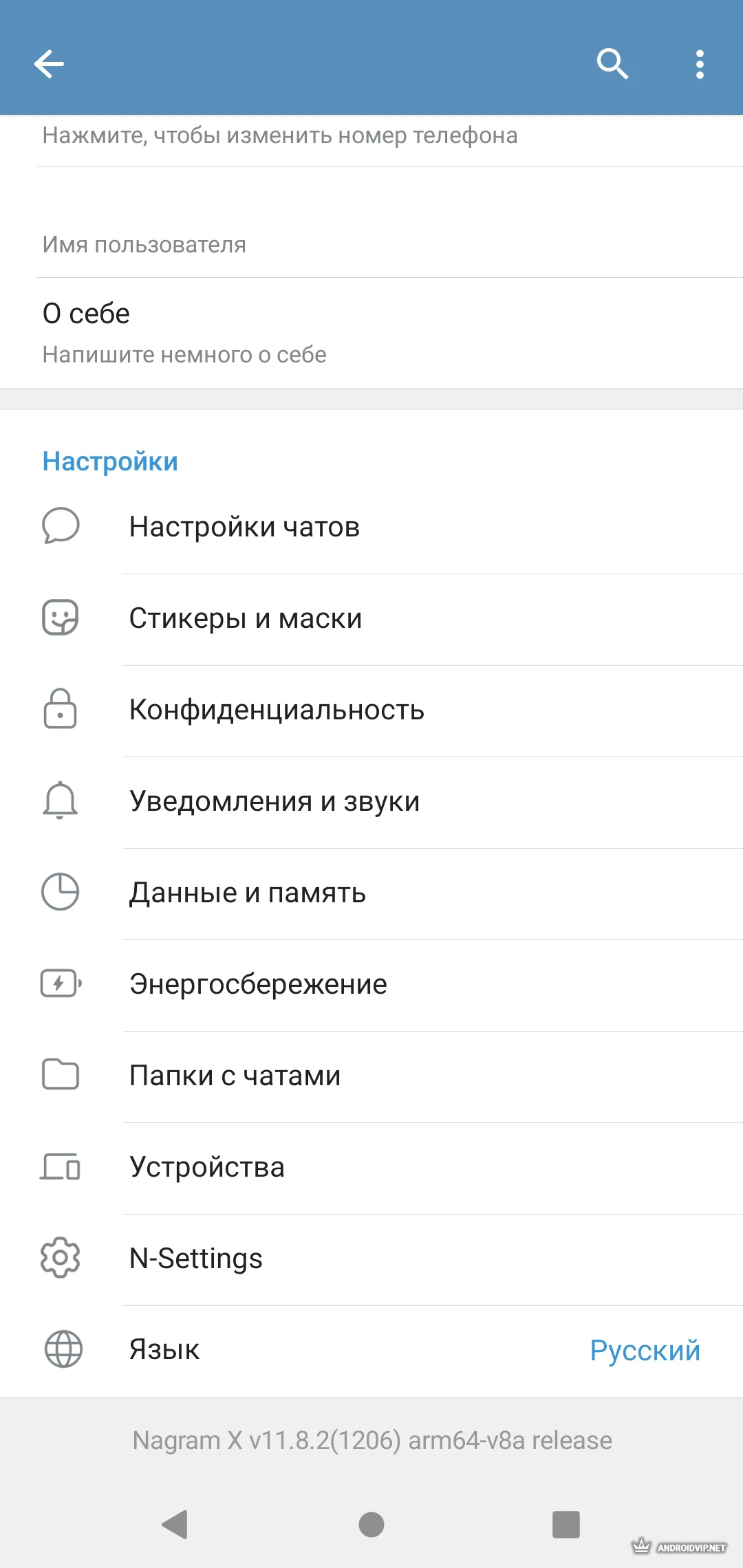Change the Язык language setting
This screenshot has height=1568, width=743.
(371, 1351)
